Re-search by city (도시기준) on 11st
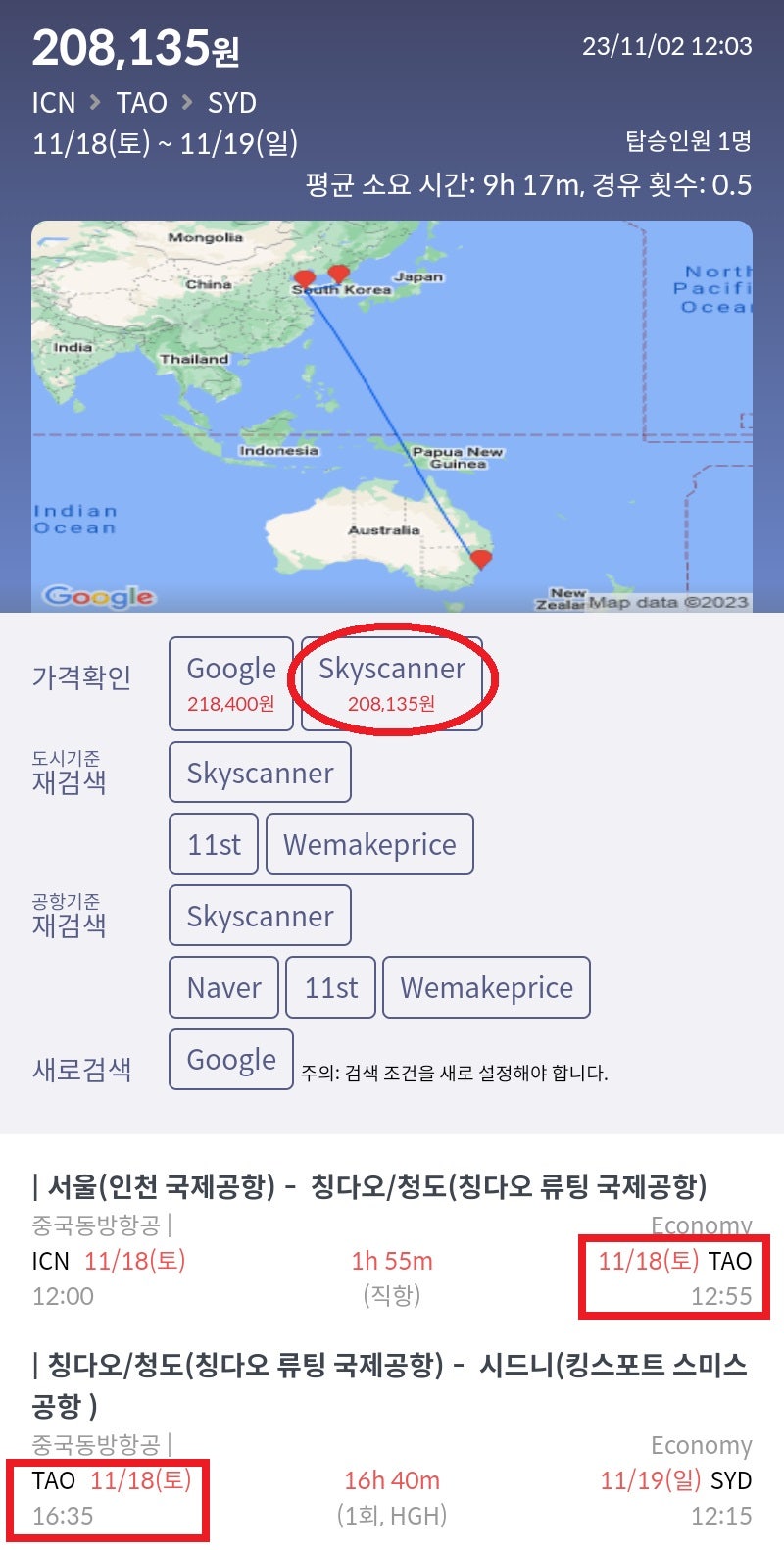 pyautogui.click(x=214, y=844)
